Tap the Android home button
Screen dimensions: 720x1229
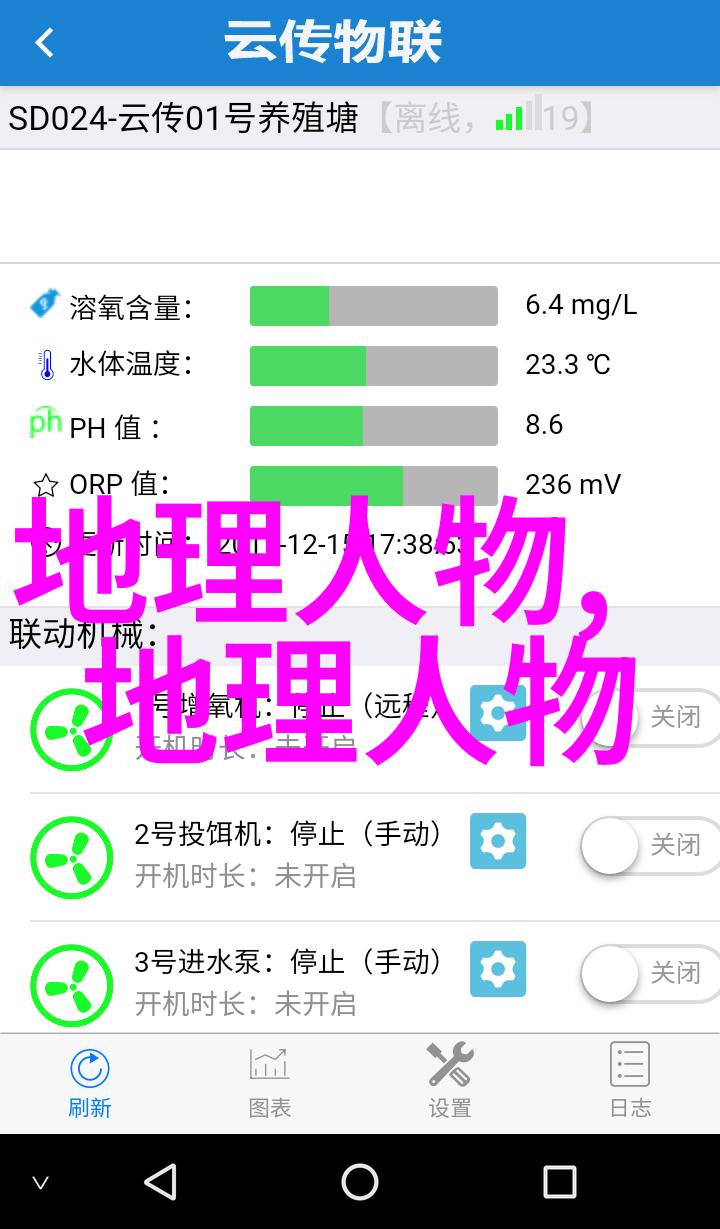(360, 1182)
